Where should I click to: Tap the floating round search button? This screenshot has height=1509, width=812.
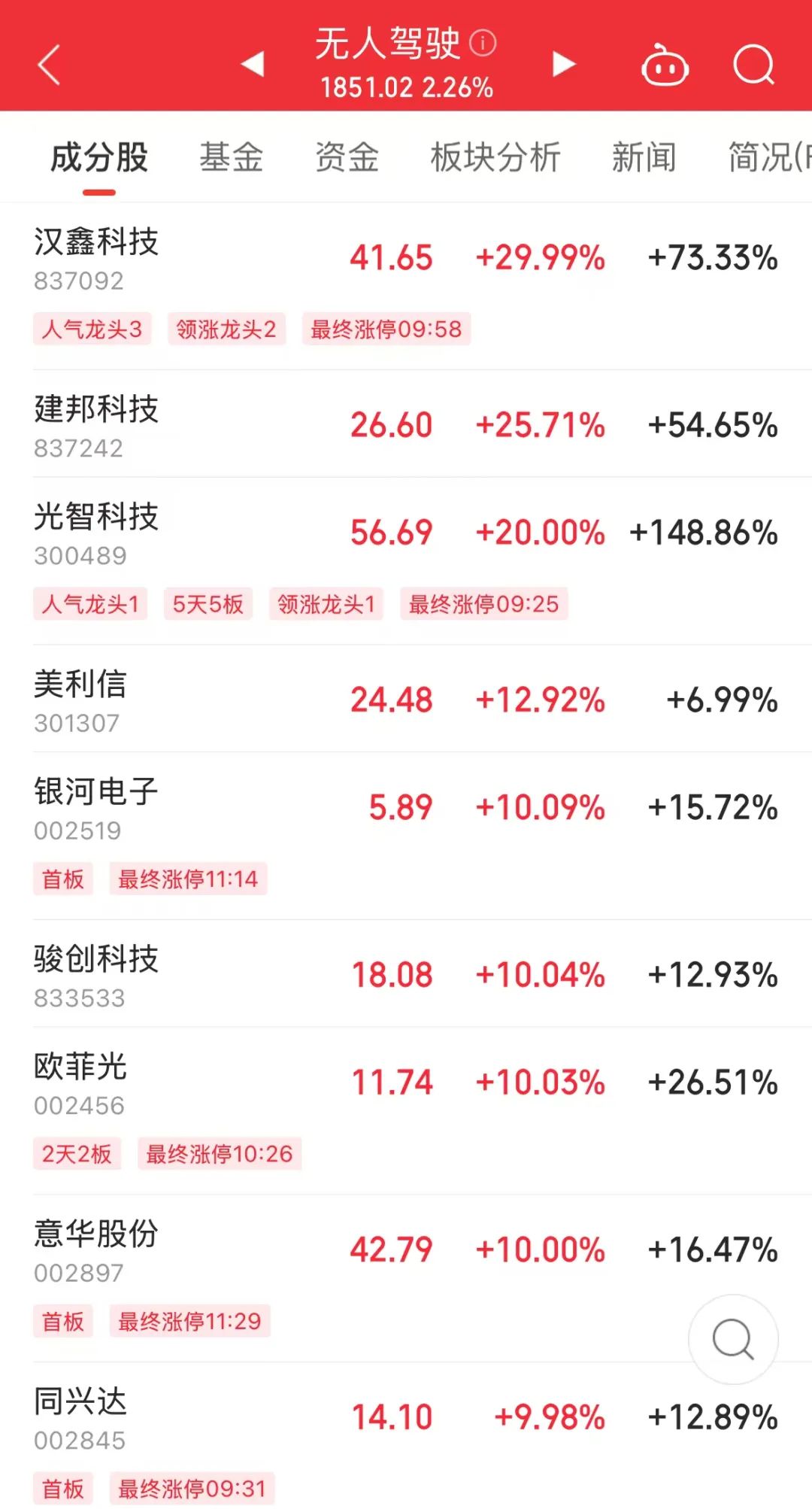pyautogui.click(x=733, y=1339)
